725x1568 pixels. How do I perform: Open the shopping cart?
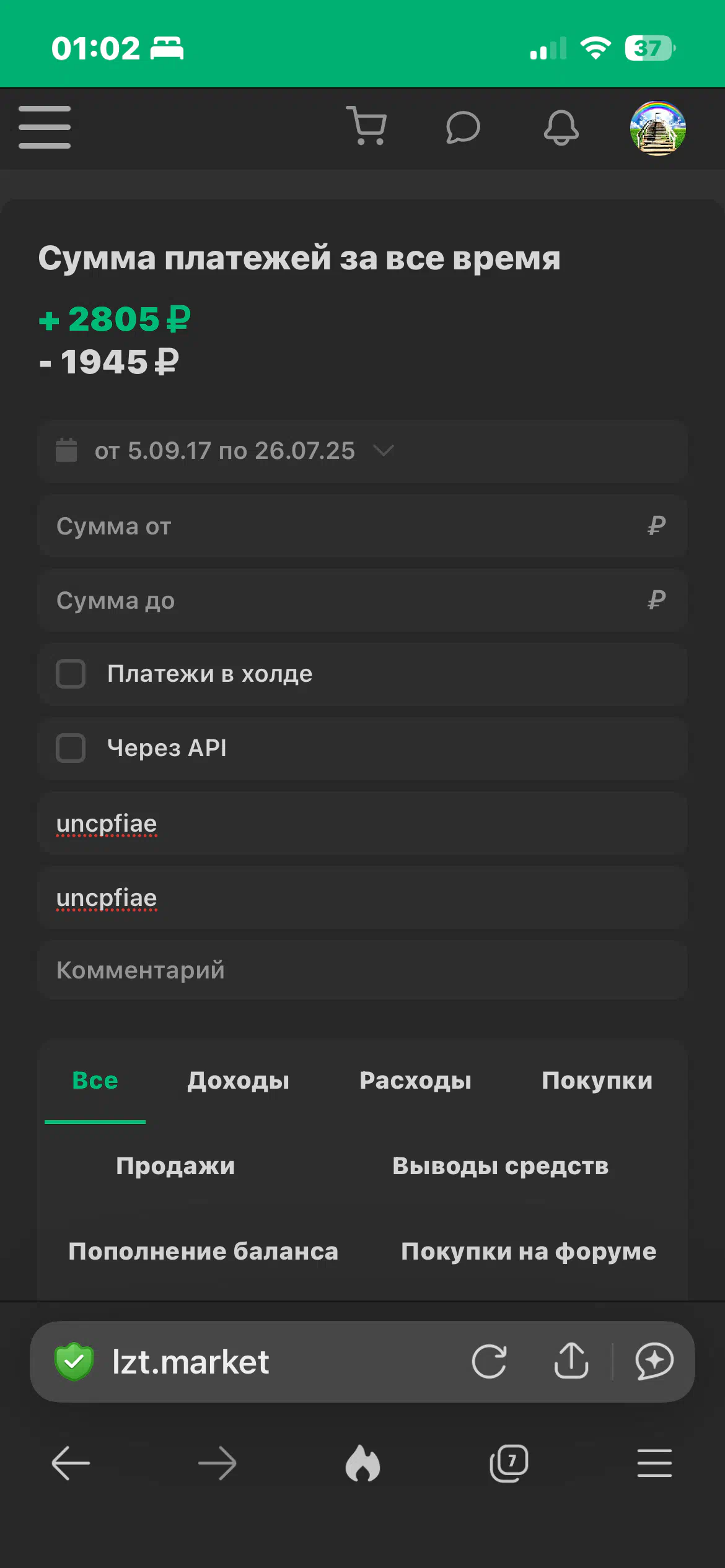[367, 126]
